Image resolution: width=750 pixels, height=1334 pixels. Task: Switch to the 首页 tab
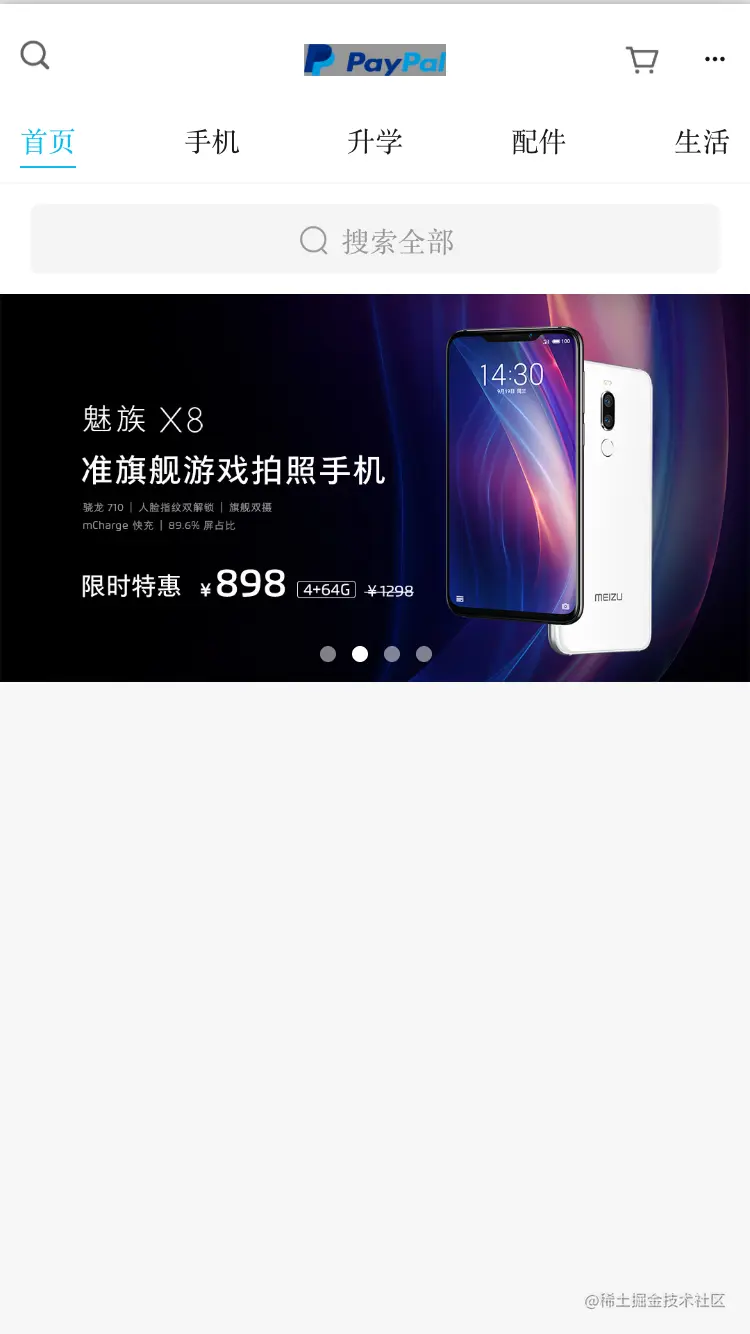click(x=48, y=142)
